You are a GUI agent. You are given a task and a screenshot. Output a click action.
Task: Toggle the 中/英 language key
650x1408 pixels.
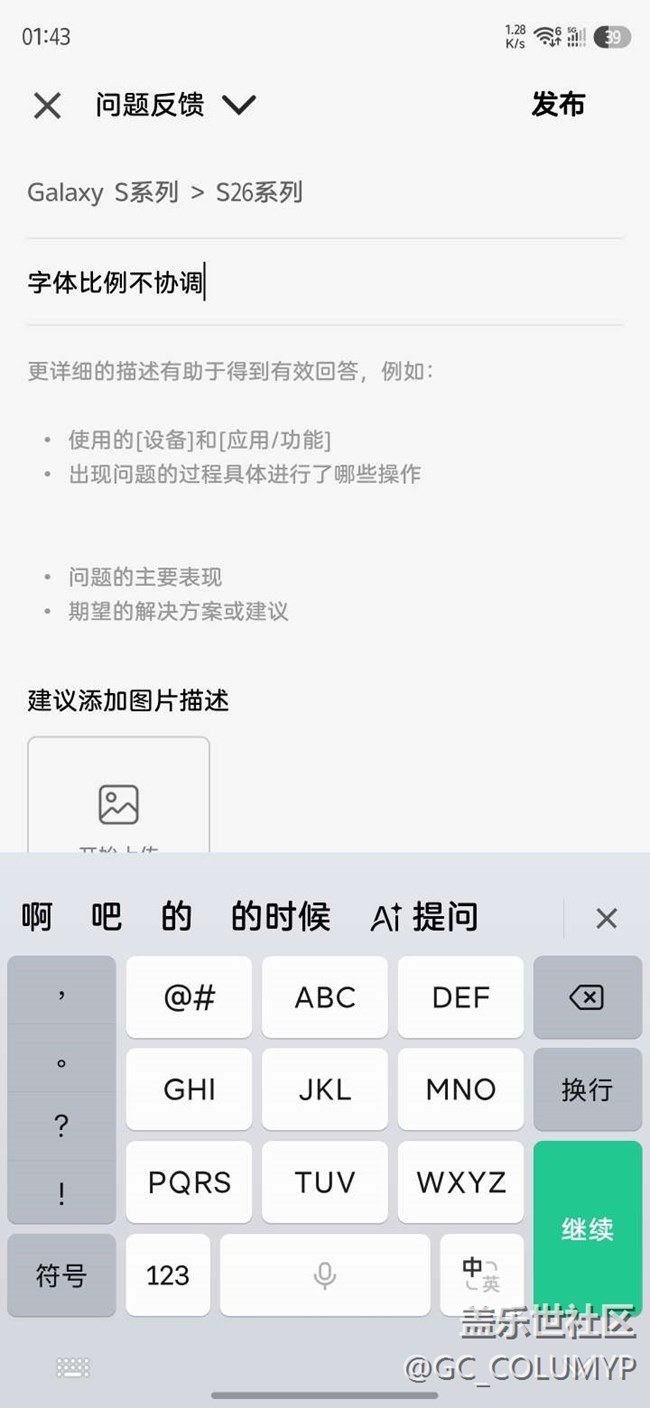pos(481,1275)
